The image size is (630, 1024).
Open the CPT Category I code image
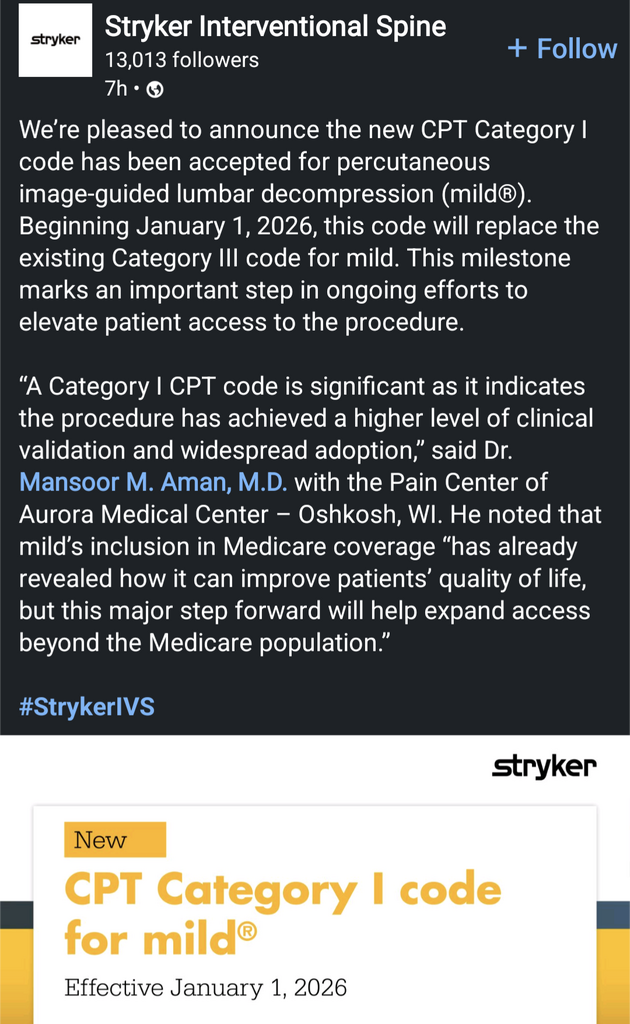[315, 890]
